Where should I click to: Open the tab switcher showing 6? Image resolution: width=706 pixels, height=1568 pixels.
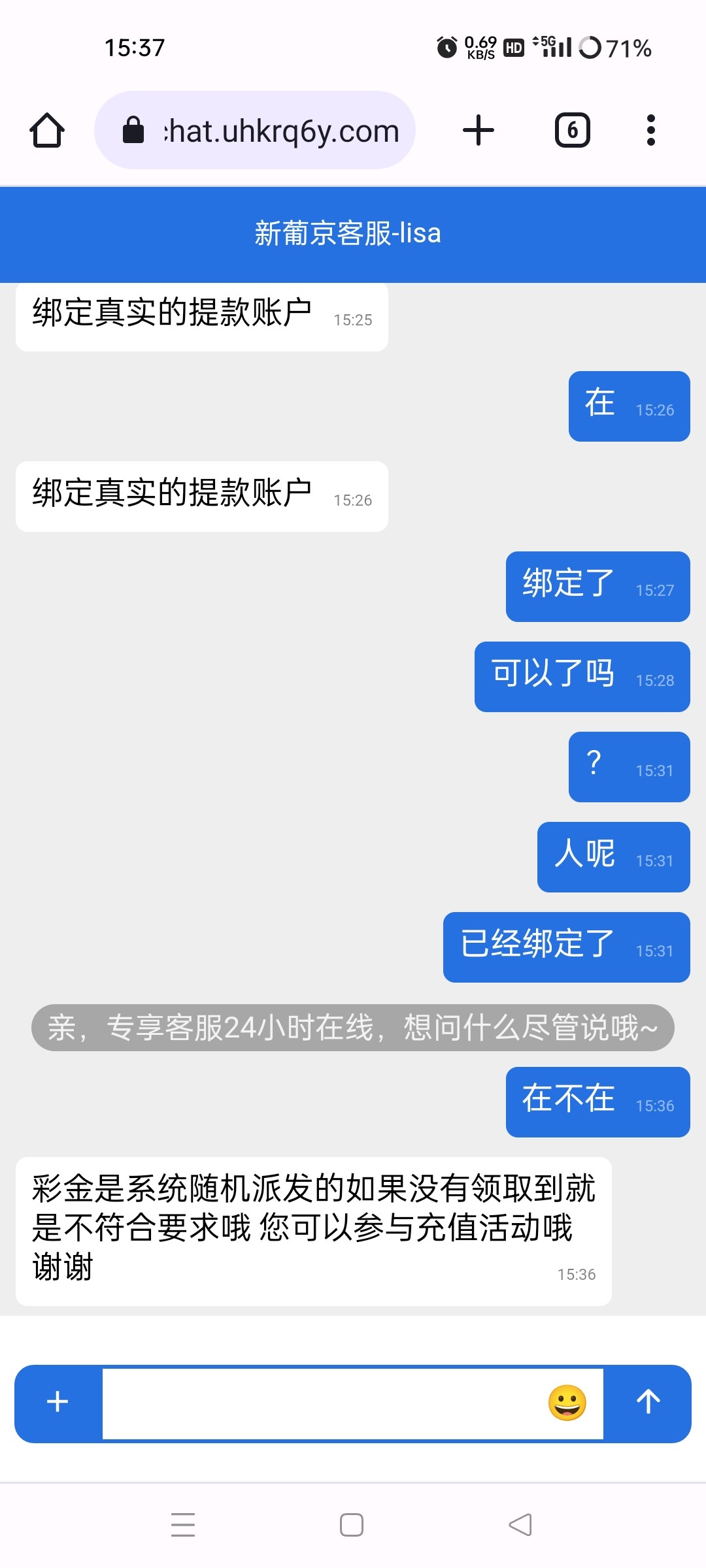tap(573, 130)
